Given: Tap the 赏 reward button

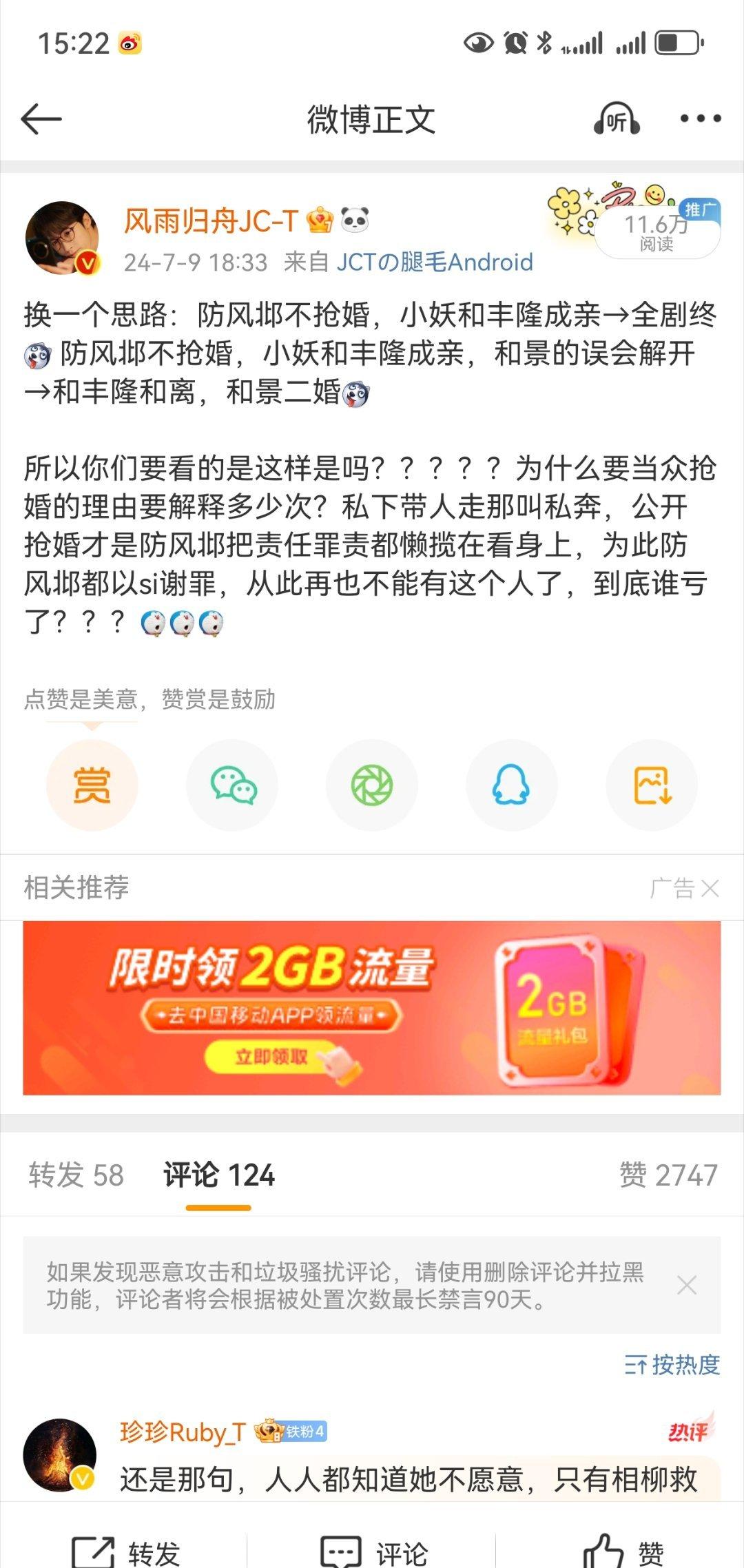Looking at the screenshot, I should (x=92, y=785).
